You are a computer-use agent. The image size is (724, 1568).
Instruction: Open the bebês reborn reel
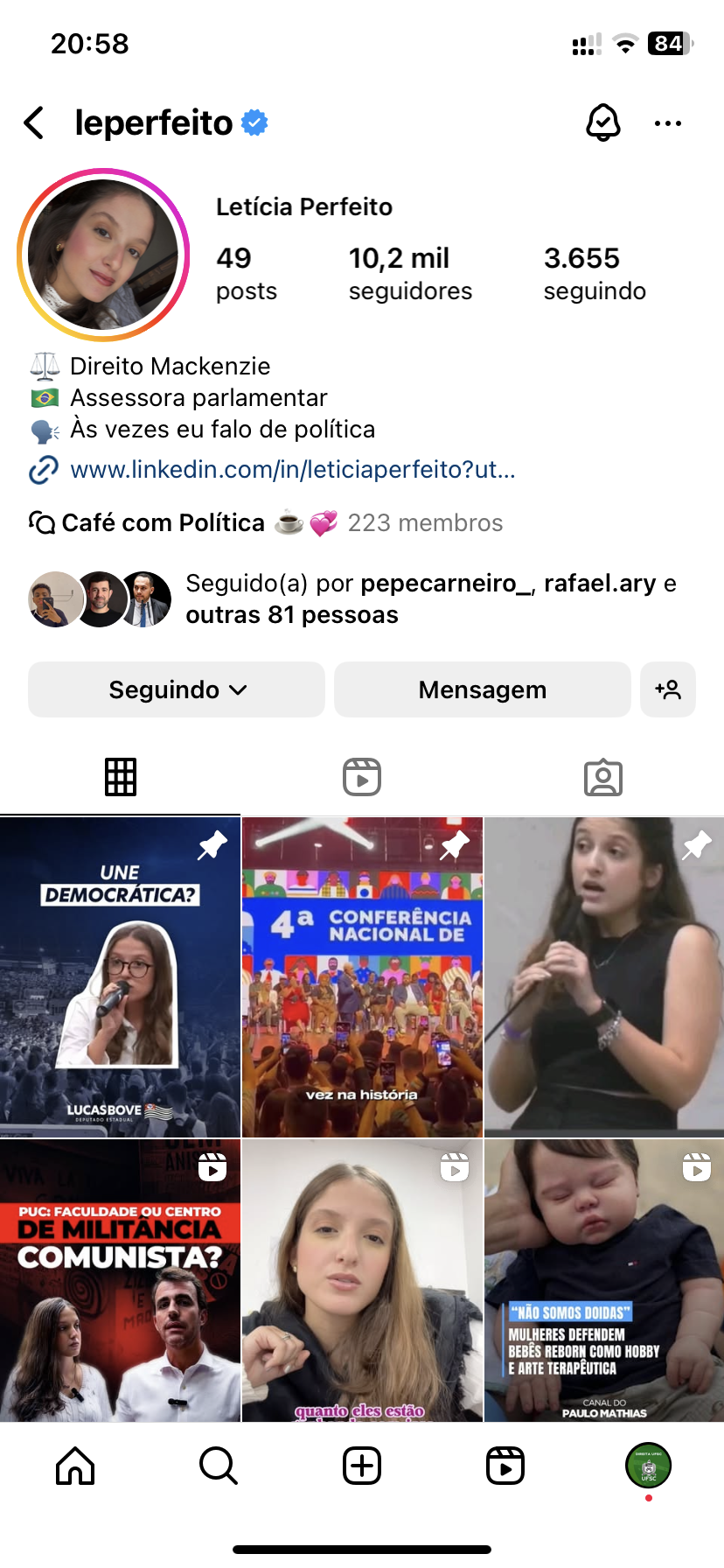click(x=603, y=1279)
